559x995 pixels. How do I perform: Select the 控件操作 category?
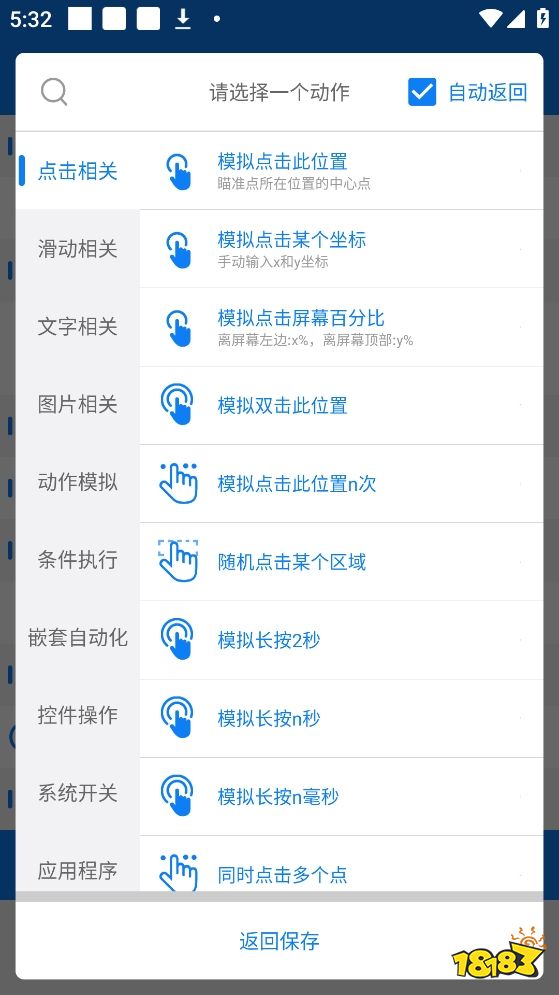pyautogui.click(x=77, y=716)
